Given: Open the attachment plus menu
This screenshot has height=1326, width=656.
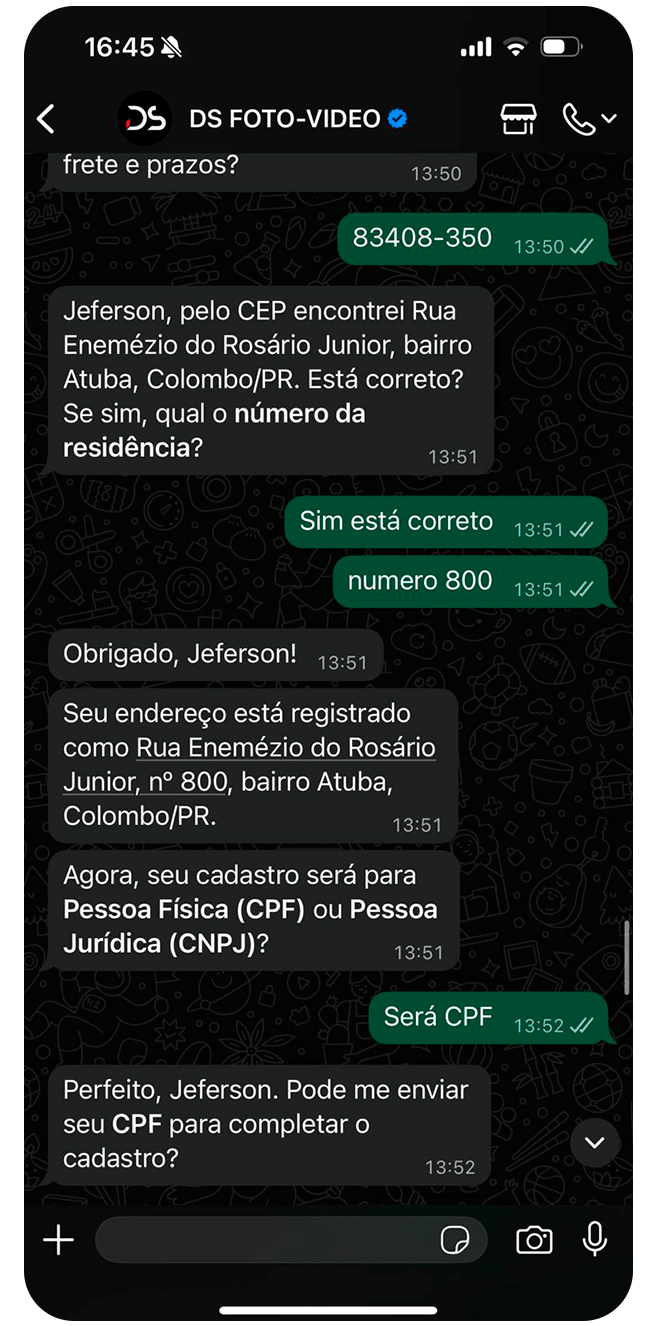Looking at the screenshot, I should click(59, 1241).
